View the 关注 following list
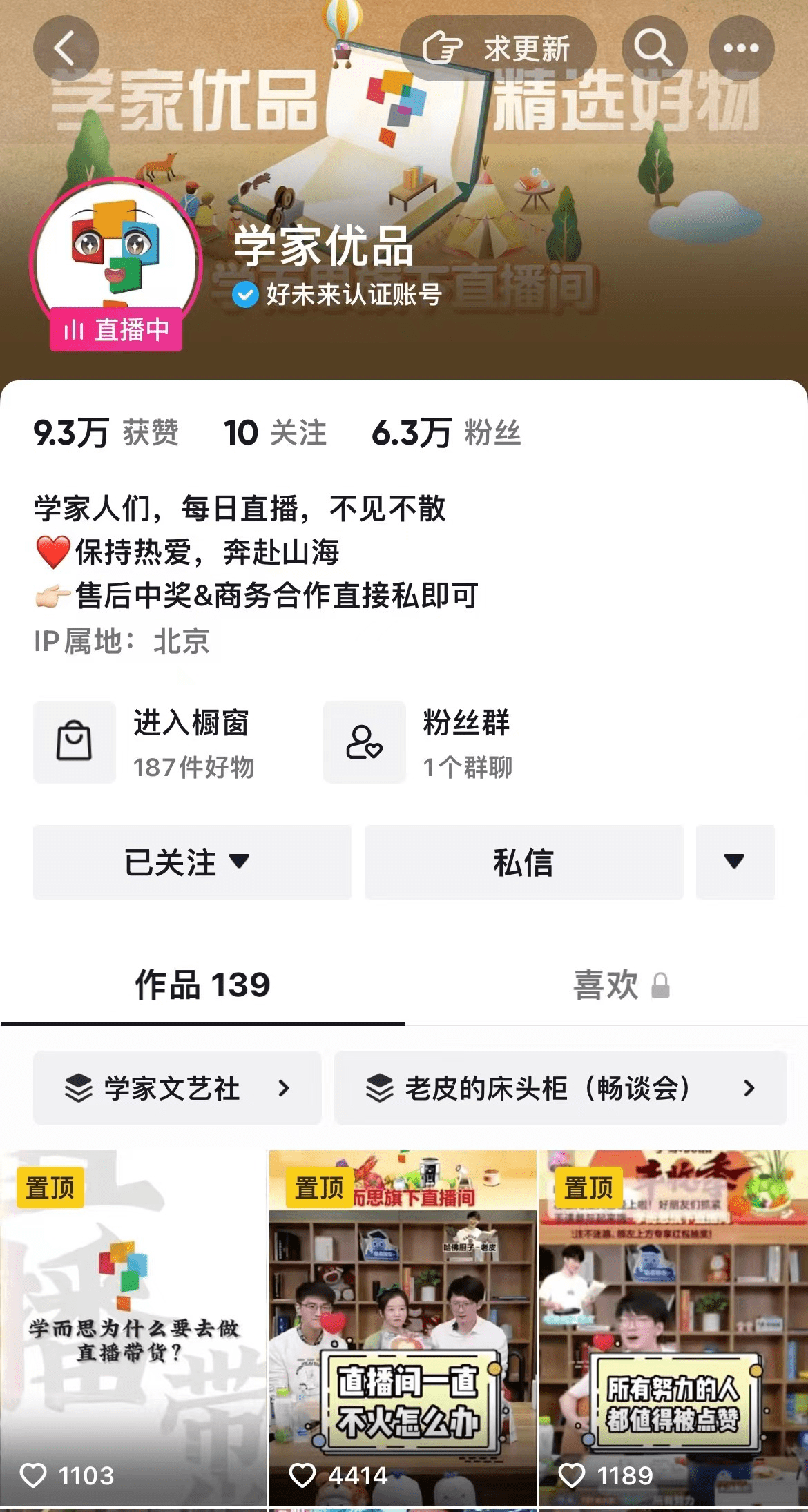This screenshot has width=808, height=1512. pos(275,433)
